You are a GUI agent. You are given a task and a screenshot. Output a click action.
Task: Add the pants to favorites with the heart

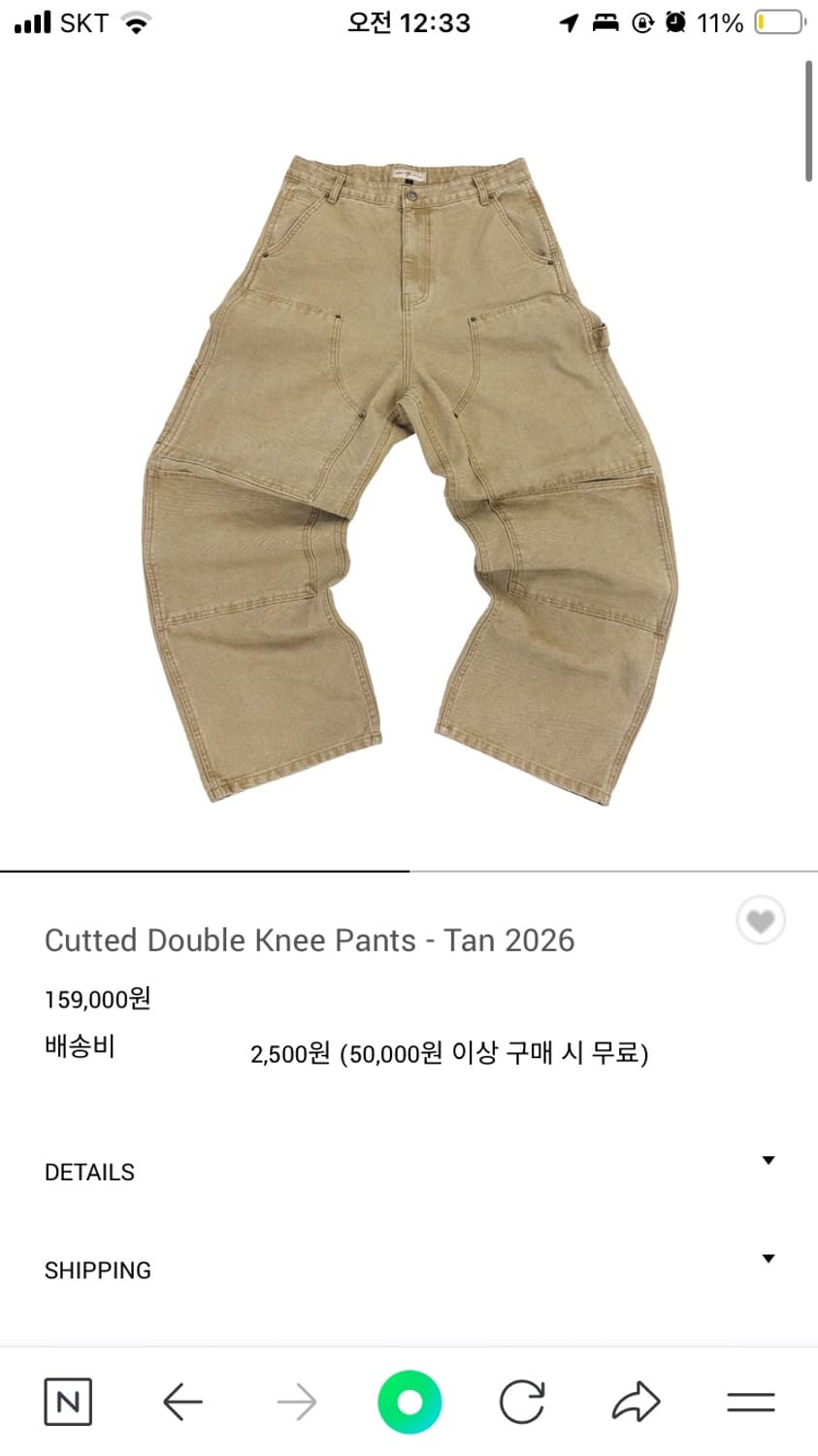tap(761, 920)
